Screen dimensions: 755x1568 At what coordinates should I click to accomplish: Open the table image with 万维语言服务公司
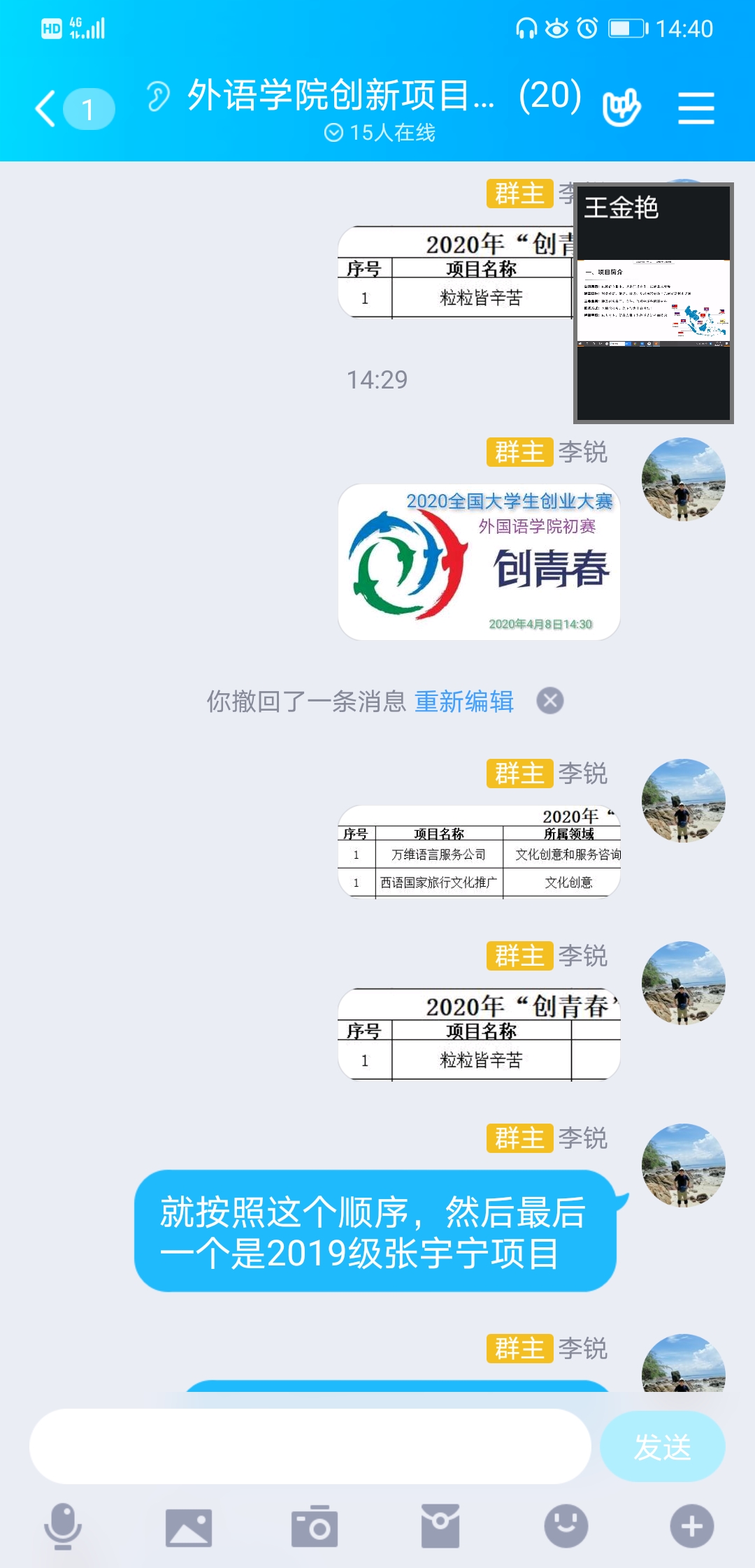[479, 852]
